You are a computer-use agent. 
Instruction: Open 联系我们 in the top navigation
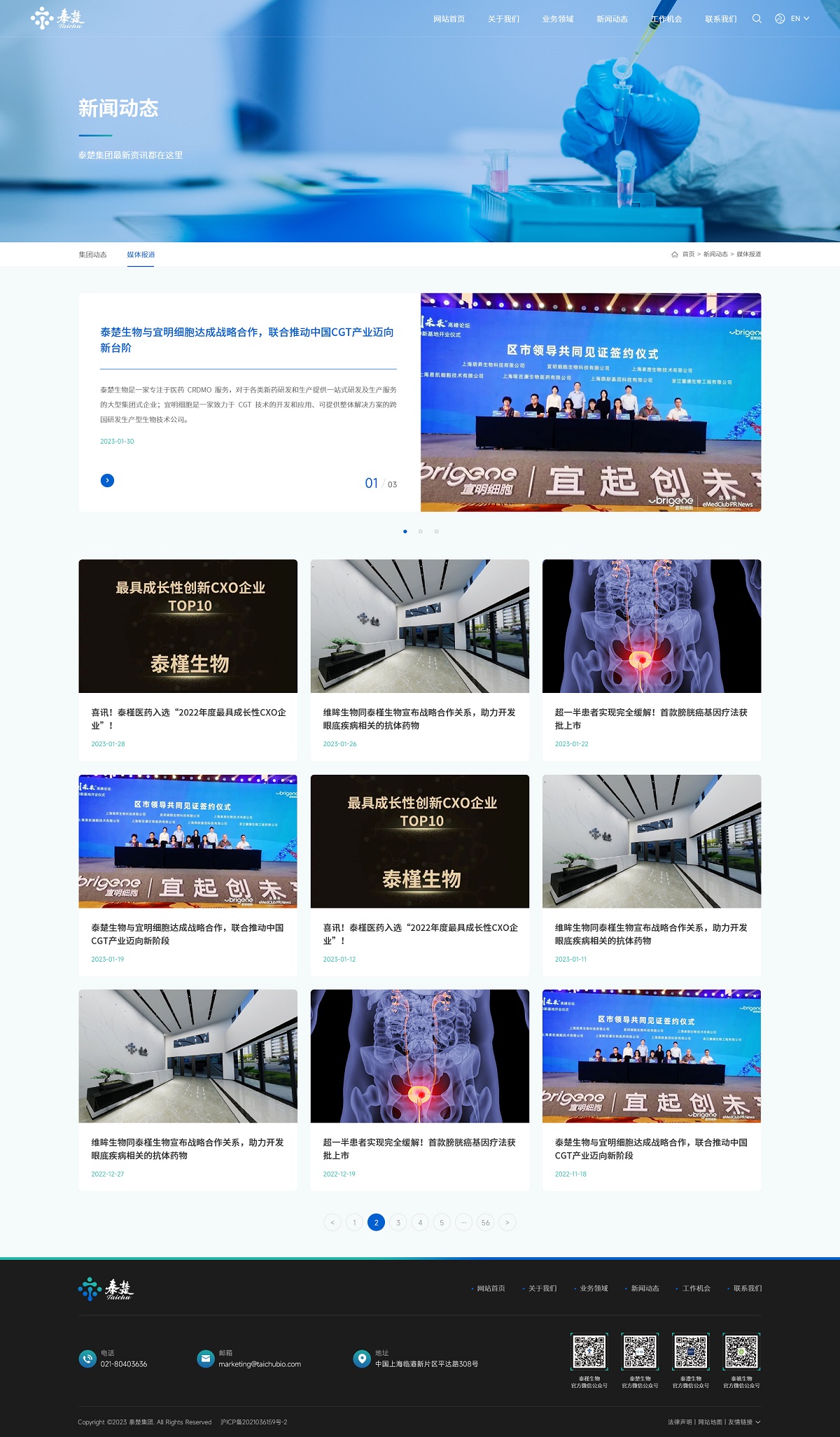pyautogui.click(x=720, y=19)
